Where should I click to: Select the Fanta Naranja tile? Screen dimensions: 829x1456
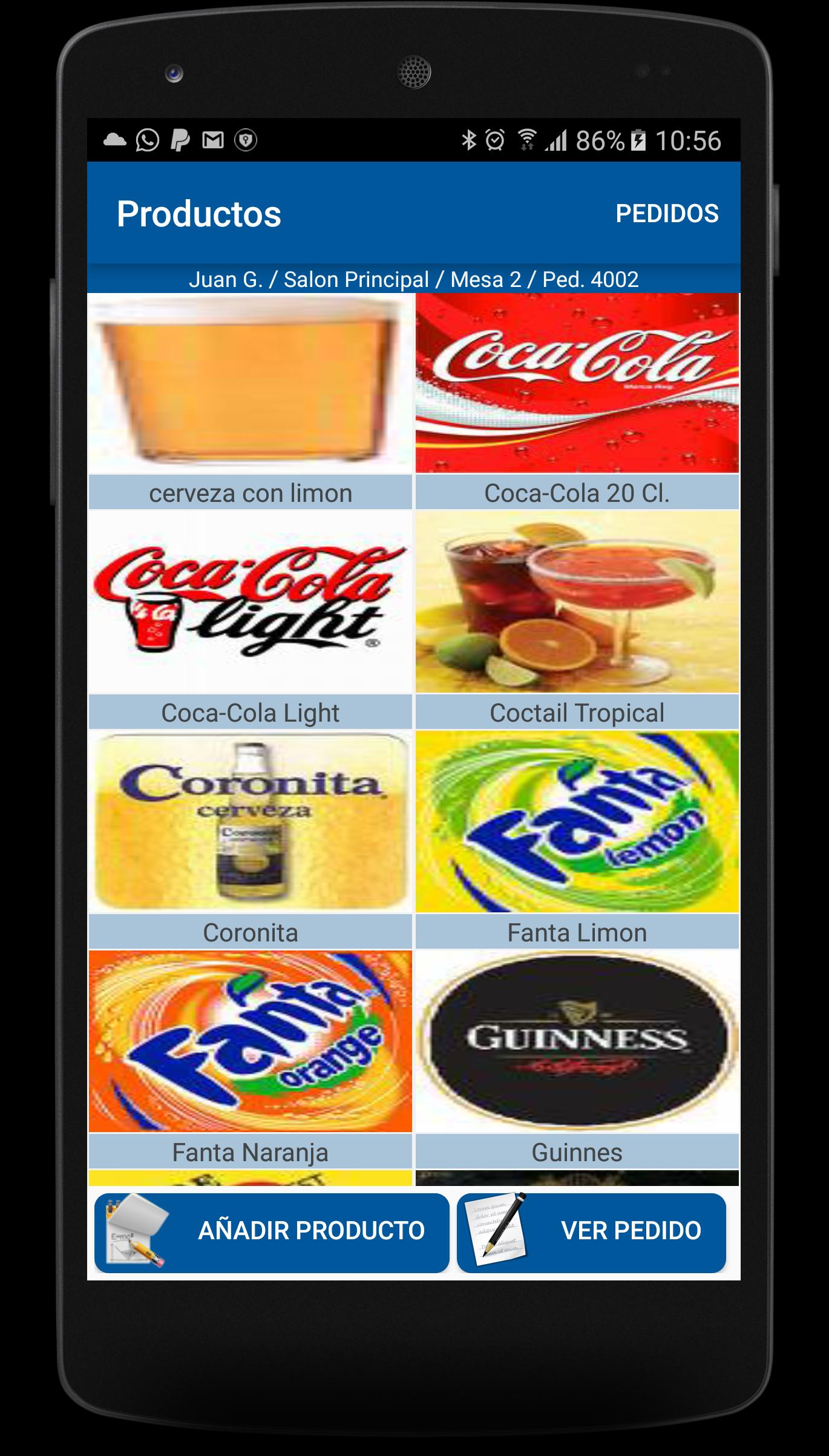click(250, 1059)
